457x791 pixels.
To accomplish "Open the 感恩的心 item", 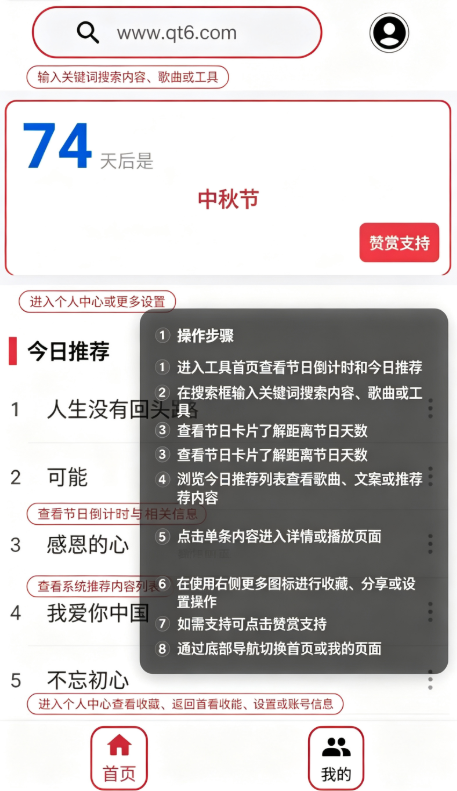I will point(88,545).
